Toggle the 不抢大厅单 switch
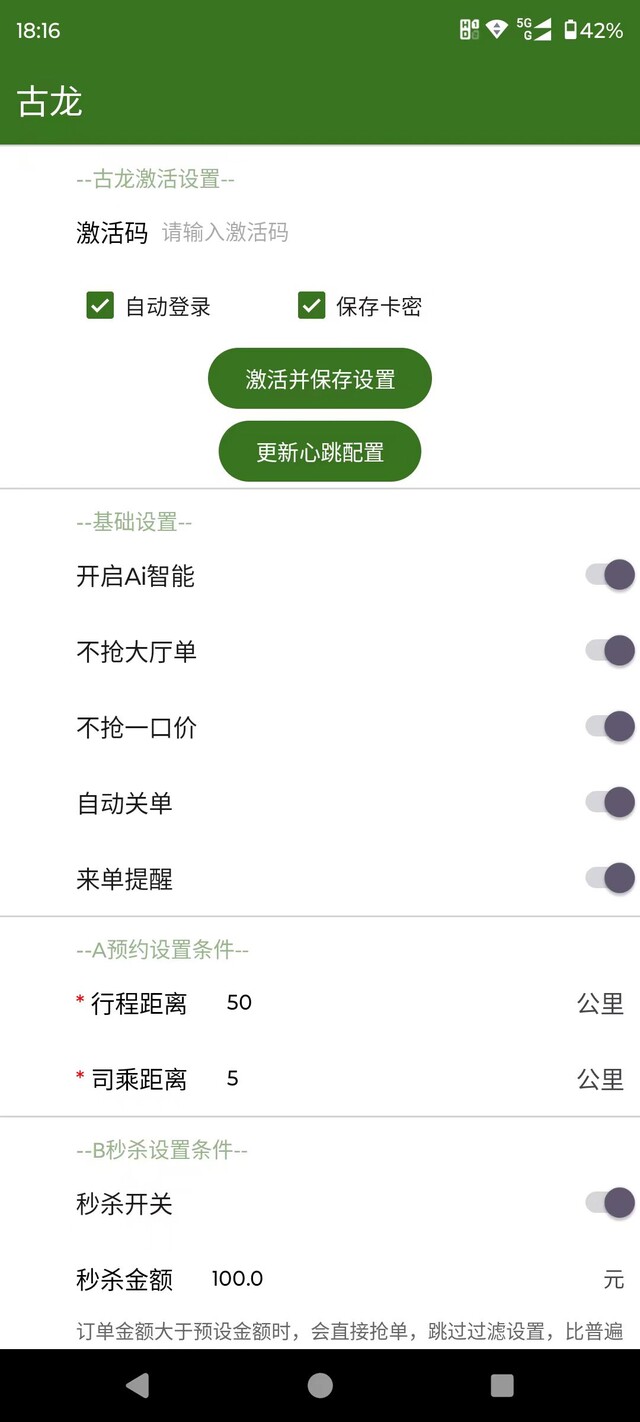640x1422 pixels. pyautogui.click(x=610, y=651)
